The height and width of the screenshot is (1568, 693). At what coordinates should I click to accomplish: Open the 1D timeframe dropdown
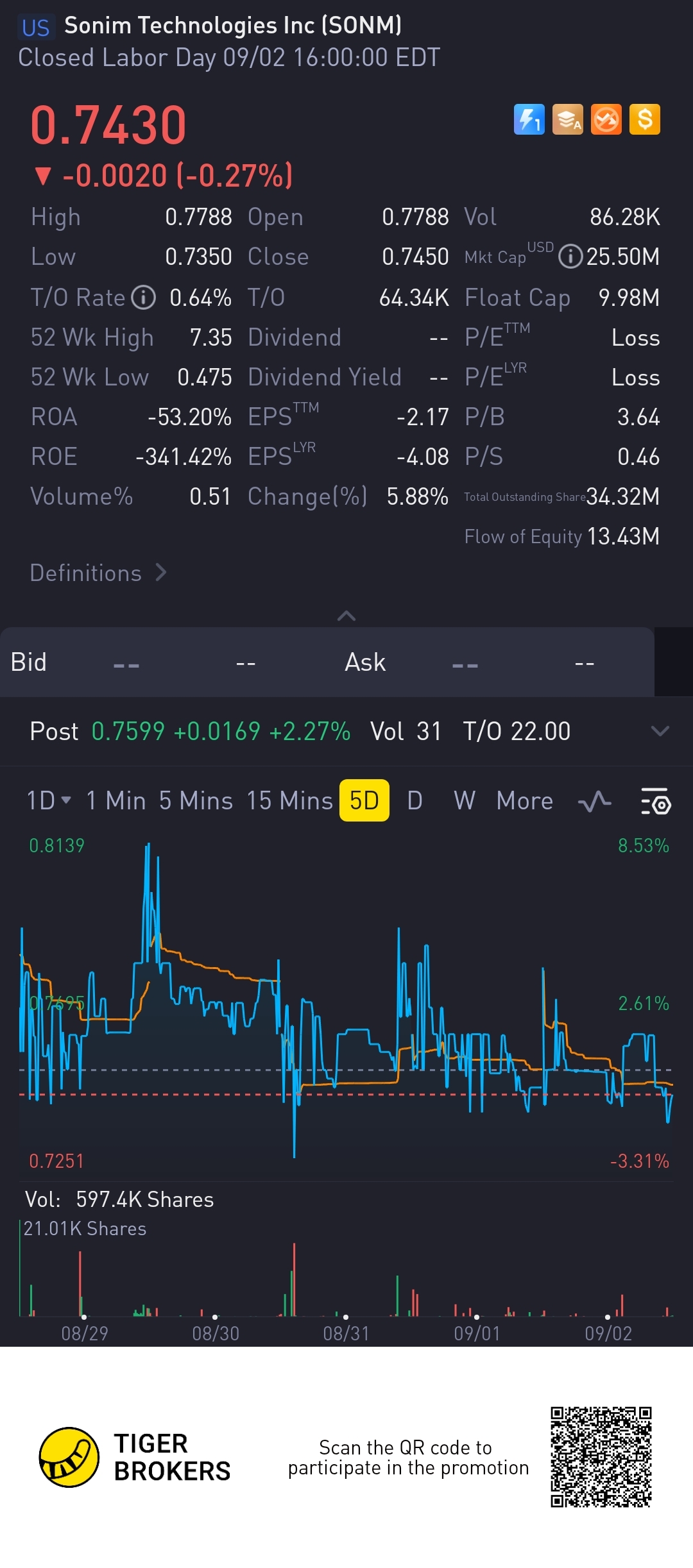pyautogui.click(x=48, y=800)
